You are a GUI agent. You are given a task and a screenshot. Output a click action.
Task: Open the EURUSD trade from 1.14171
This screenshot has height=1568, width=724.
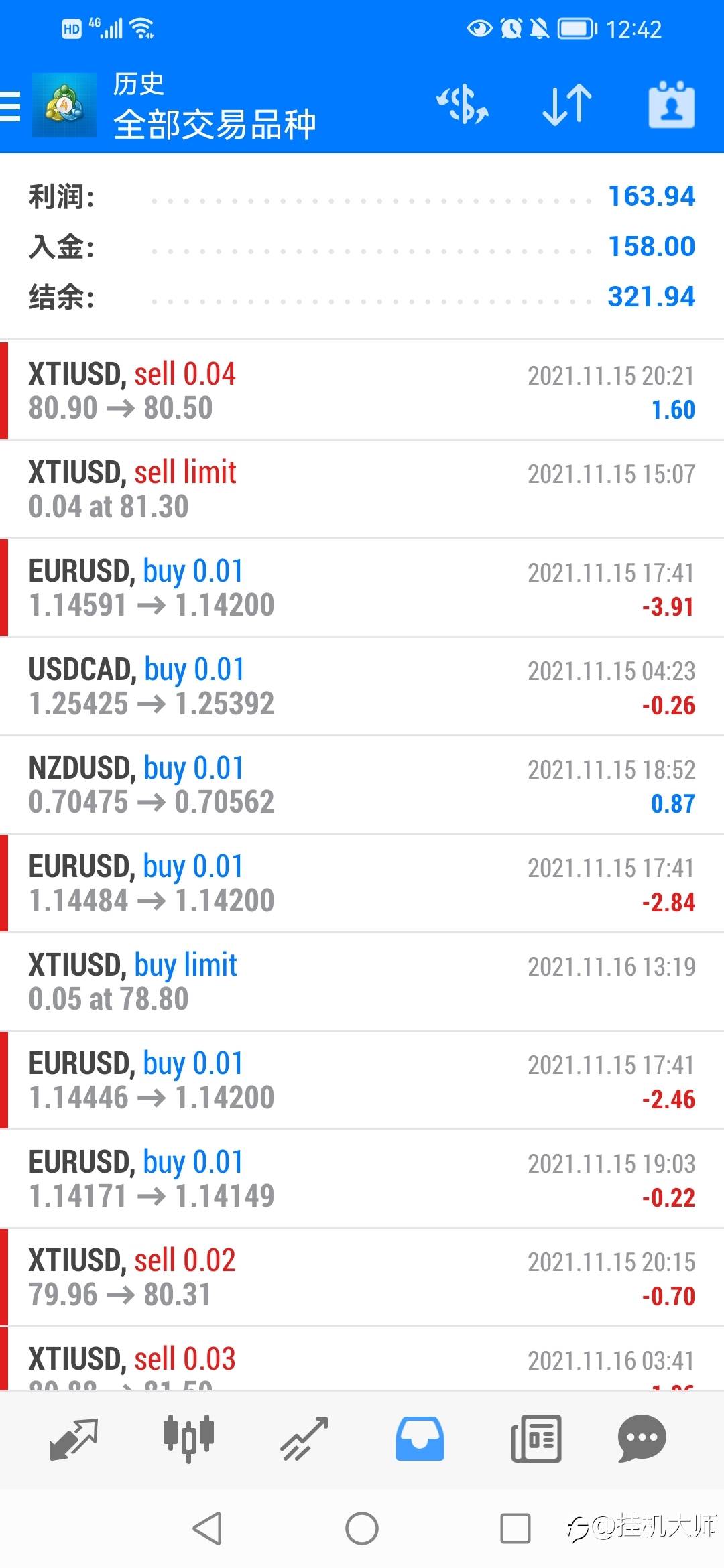pos(362,1179)
